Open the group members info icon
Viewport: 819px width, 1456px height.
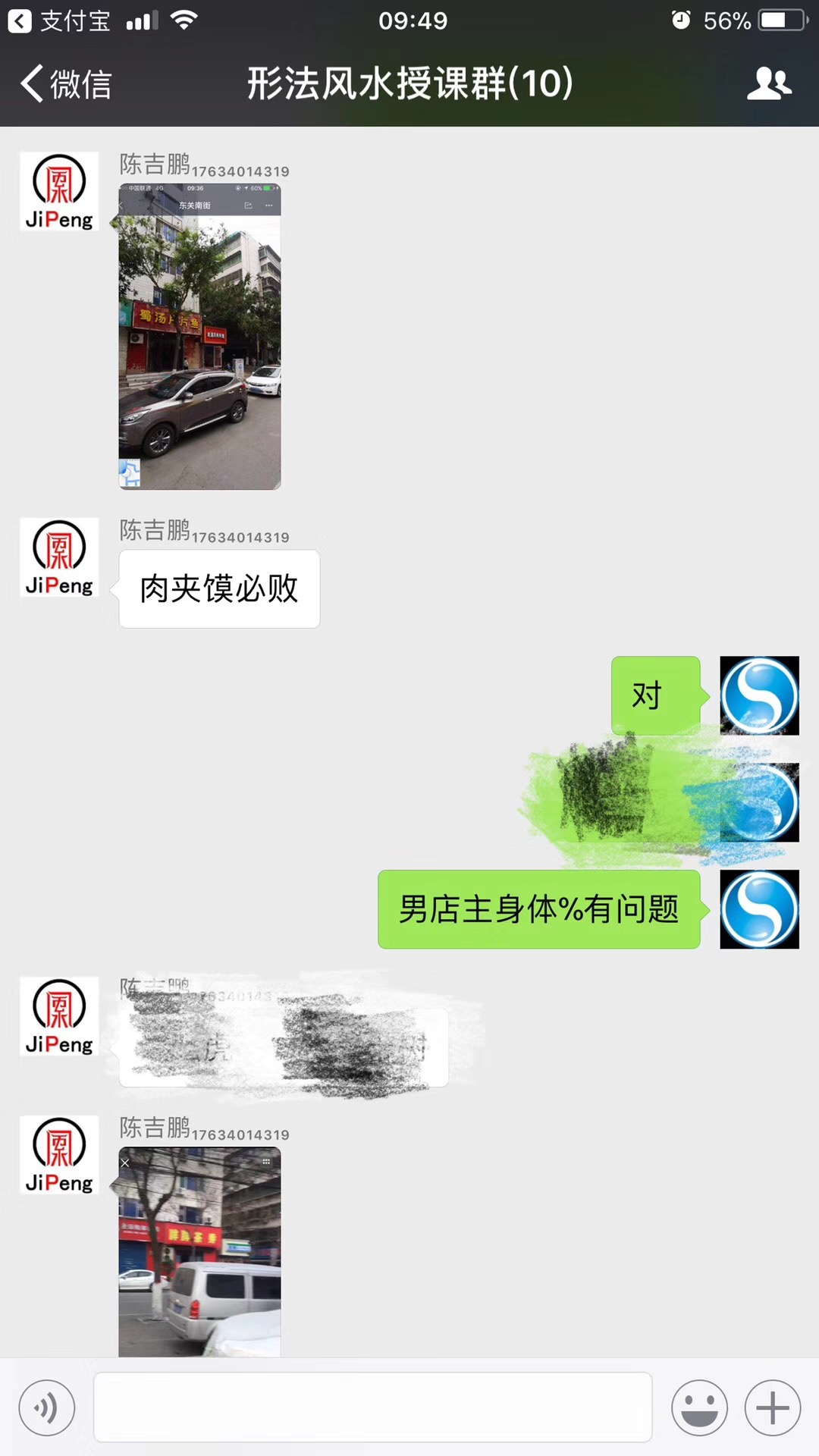click(769, 83)
